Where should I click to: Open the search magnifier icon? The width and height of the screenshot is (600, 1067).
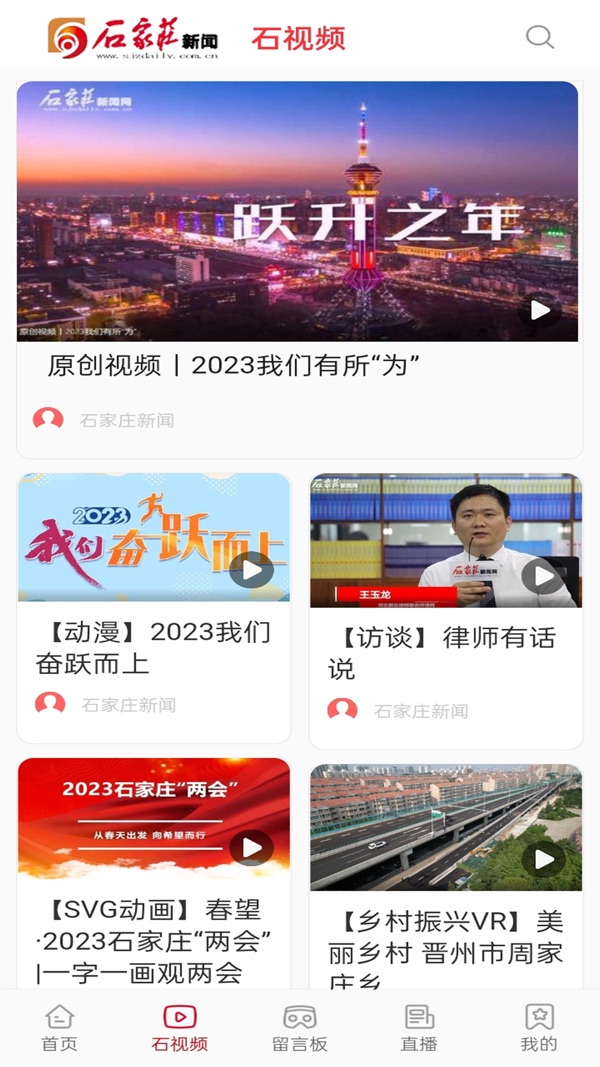pos(540,37)
